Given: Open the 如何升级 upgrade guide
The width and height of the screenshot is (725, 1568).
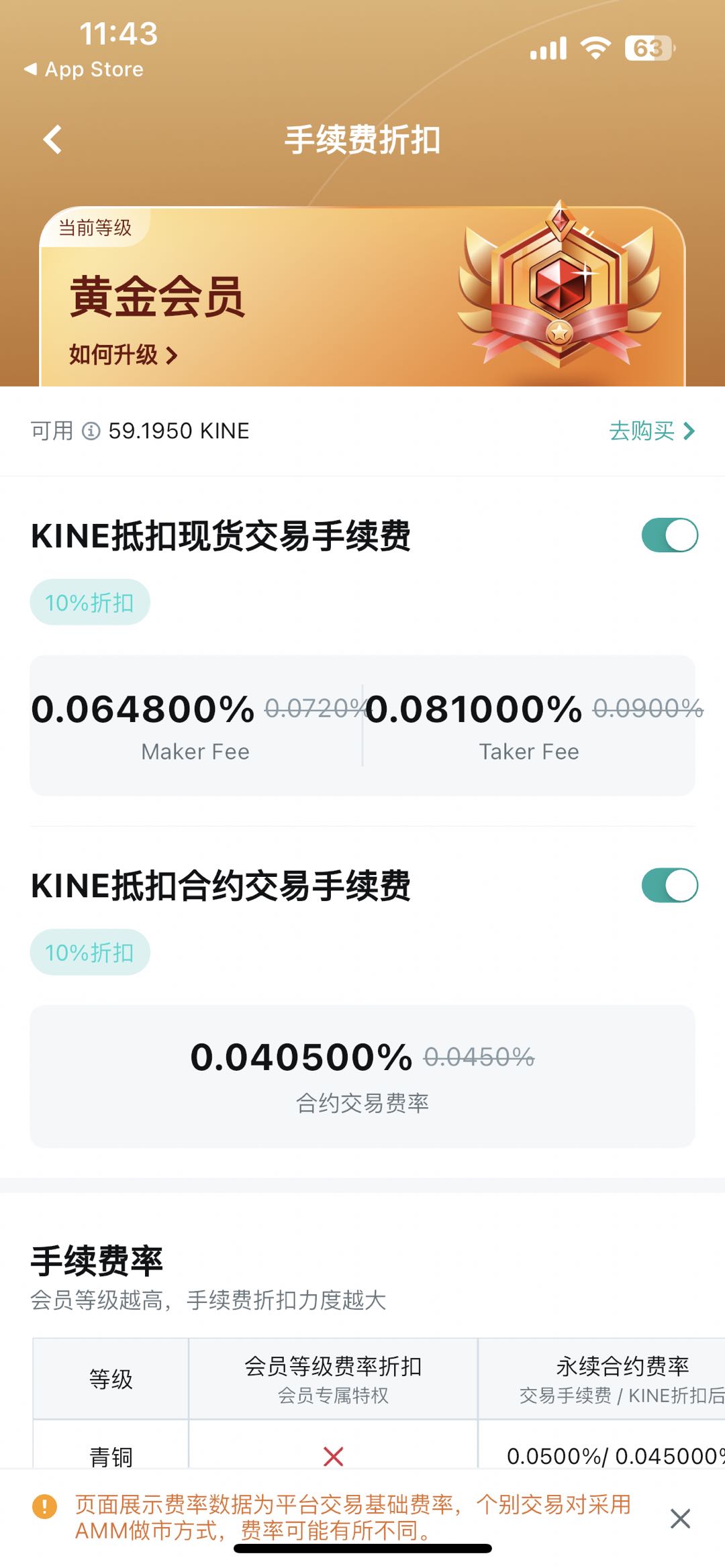Looking at the screenshot, I should pos(123,354).
